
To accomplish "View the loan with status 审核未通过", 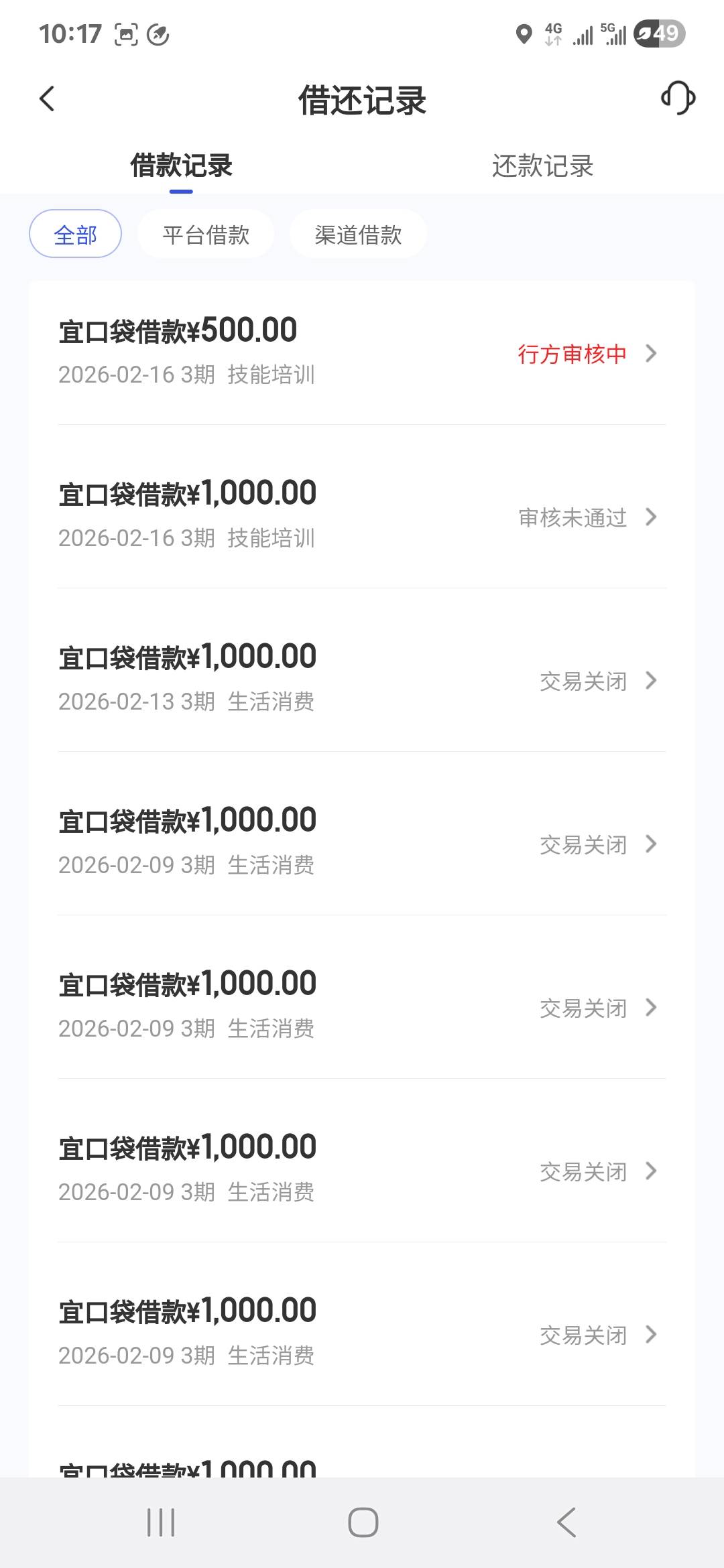I will click(x=362, y=516).
